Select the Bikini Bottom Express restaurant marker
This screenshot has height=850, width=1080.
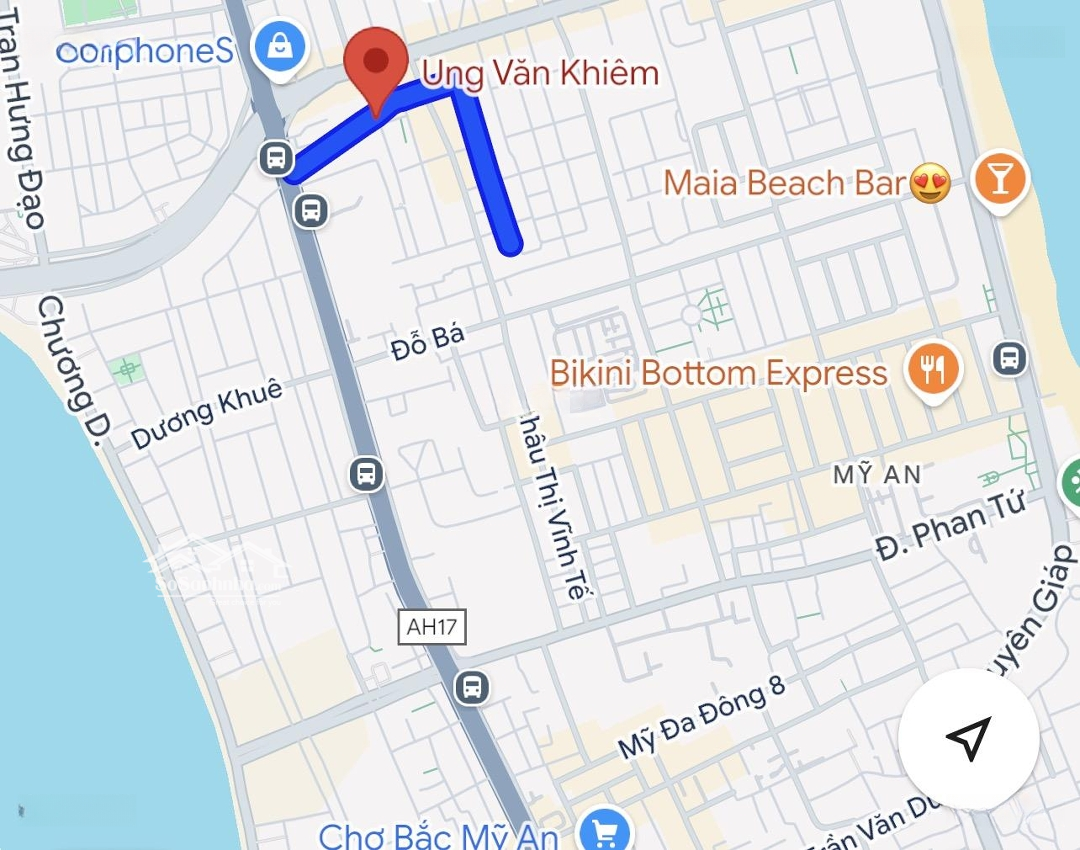point(933,370)
